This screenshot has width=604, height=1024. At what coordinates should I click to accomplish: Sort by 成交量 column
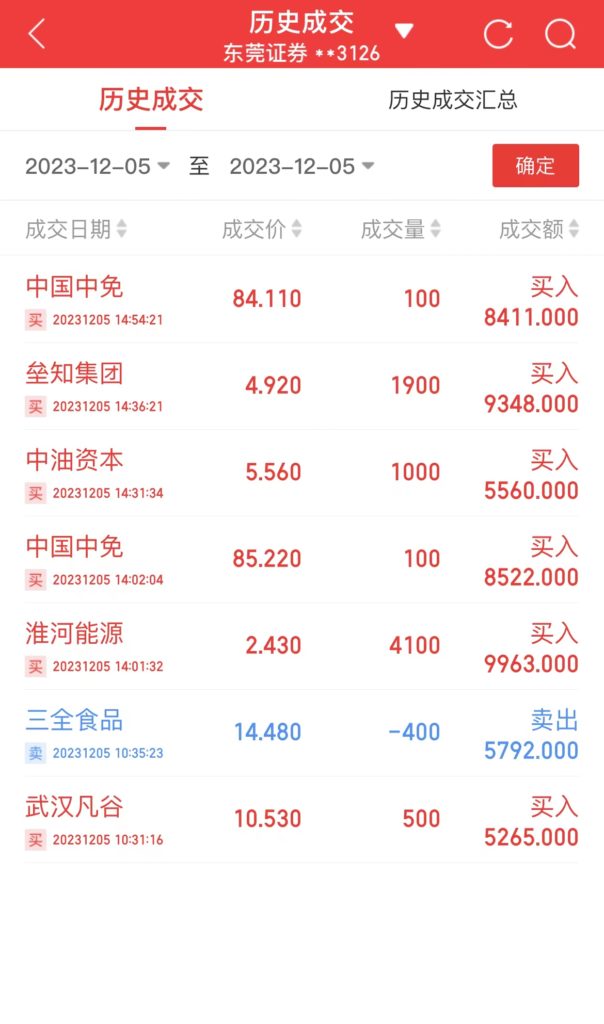(x=400, y=229)
